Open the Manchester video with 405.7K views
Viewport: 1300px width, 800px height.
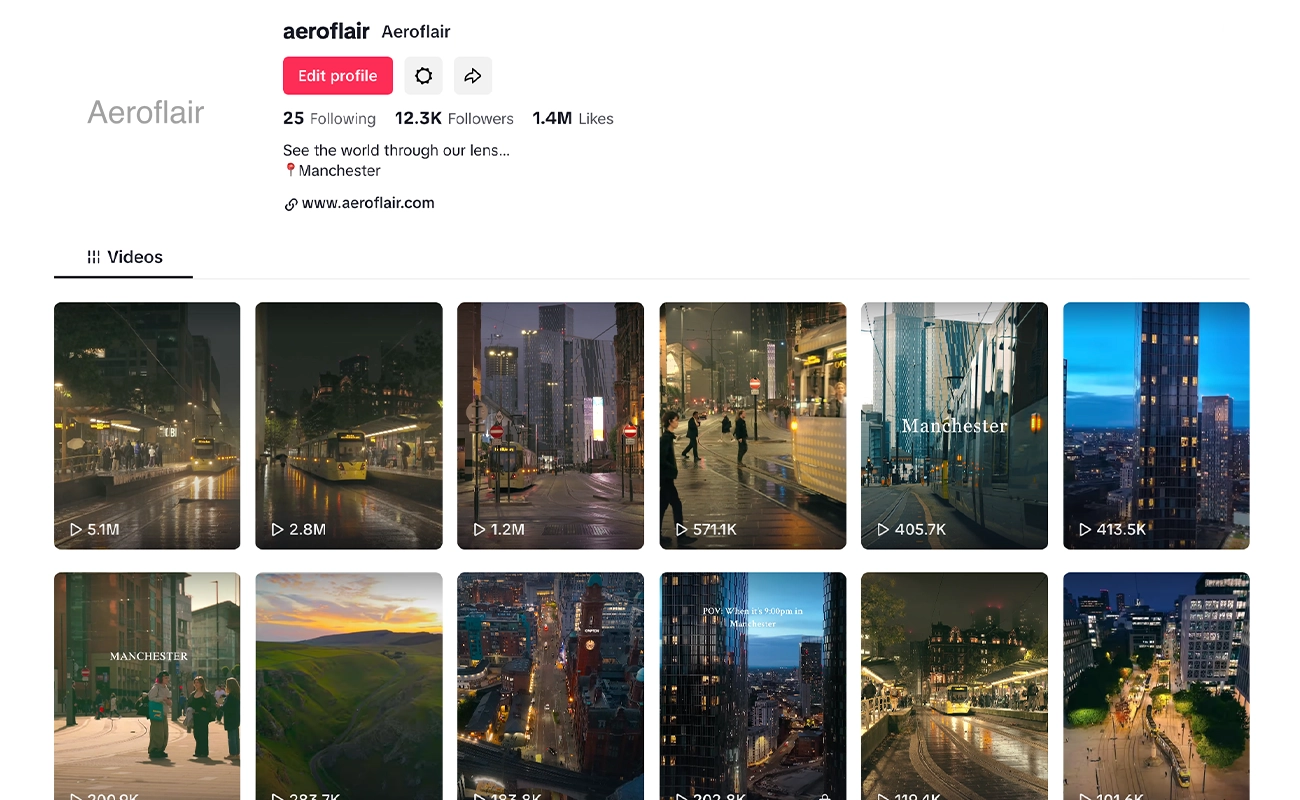[954, 425]
